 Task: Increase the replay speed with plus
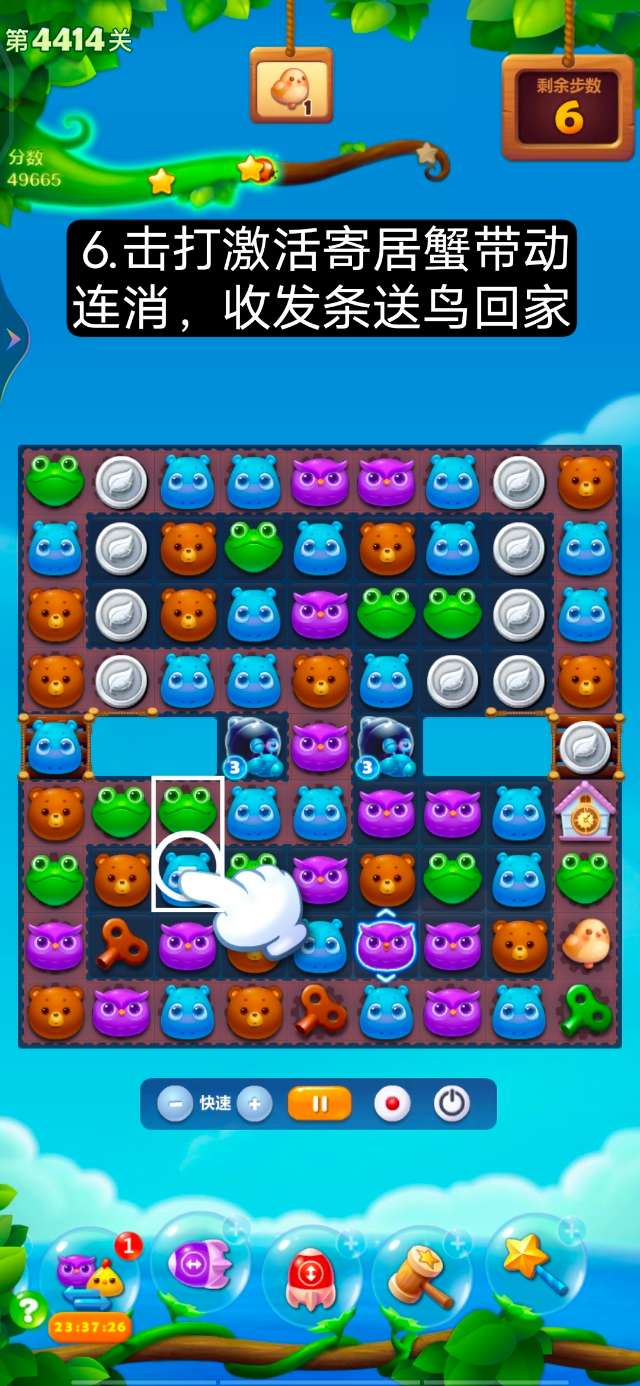(x=254, y=1105)
